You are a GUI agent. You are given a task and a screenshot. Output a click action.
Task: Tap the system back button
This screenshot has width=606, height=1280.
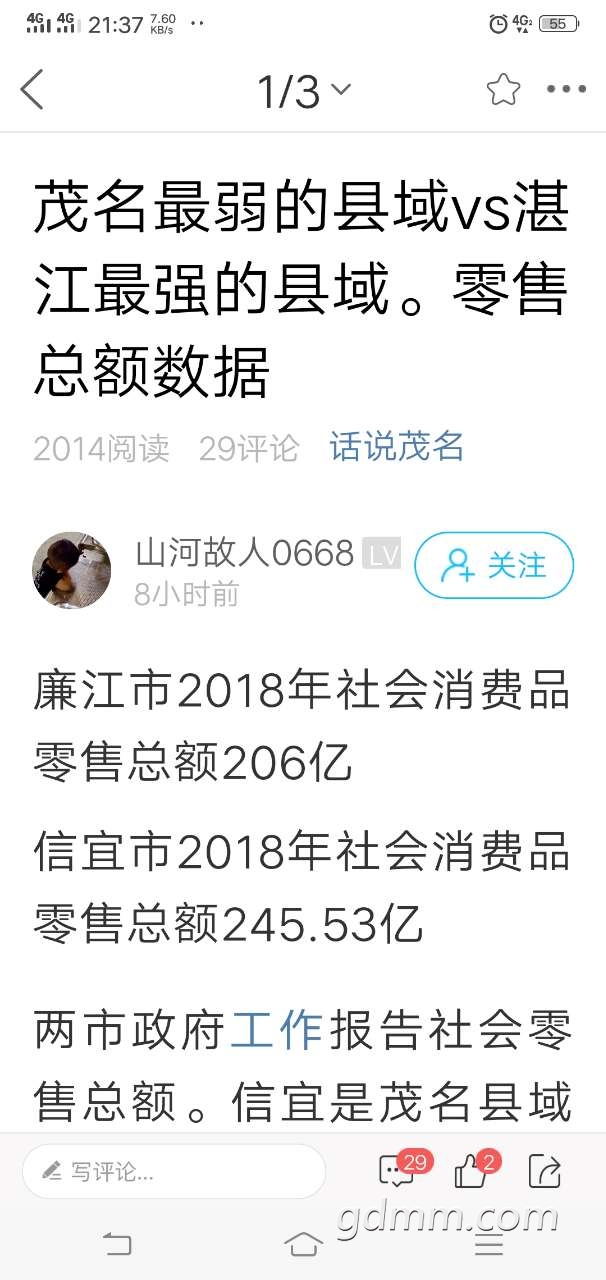coord(117,1244)
